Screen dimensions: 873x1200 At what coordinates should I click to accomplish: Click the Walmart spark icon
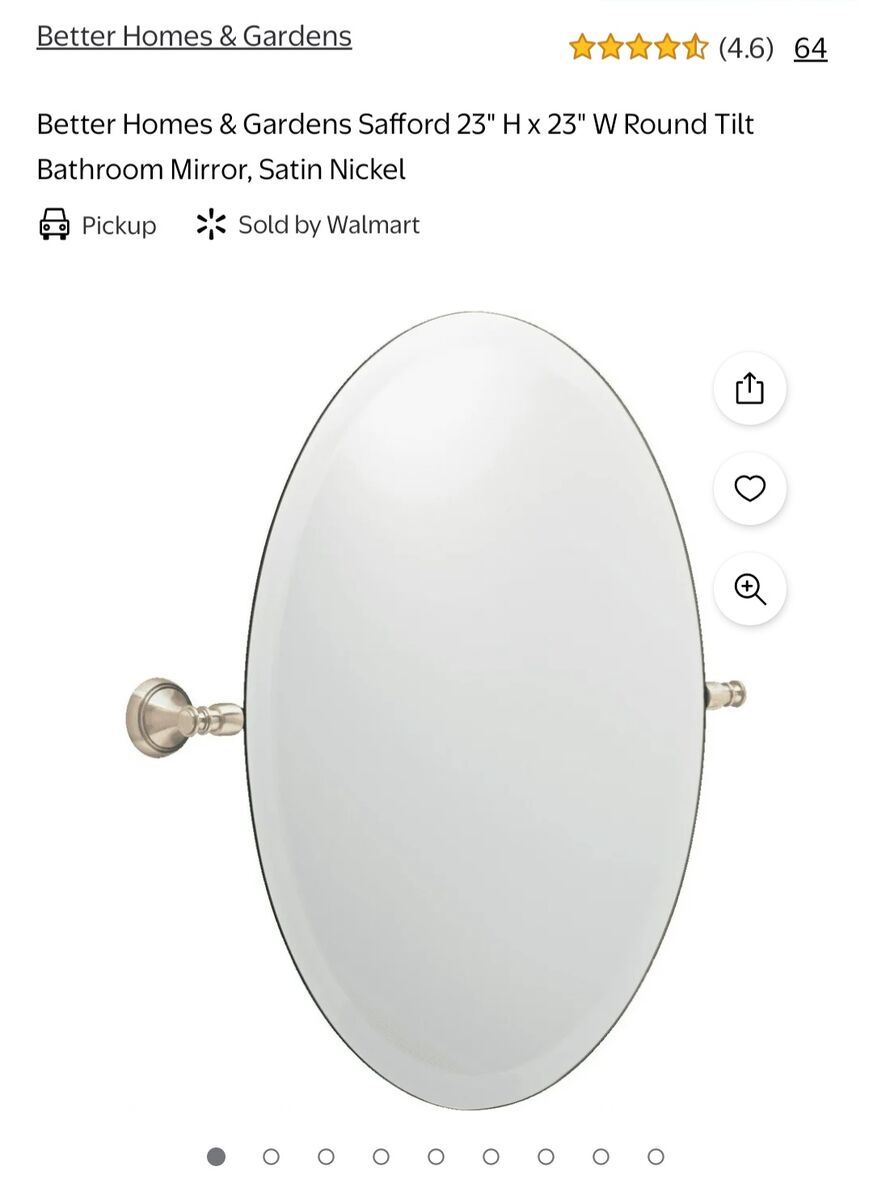coord(210,225)
